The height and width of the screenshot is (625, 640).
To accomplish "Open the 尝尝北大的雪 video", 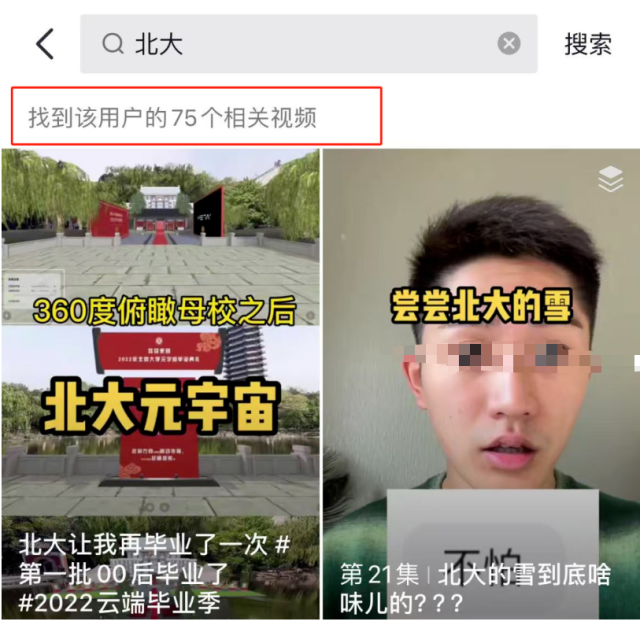I will [x=481, y=385].
